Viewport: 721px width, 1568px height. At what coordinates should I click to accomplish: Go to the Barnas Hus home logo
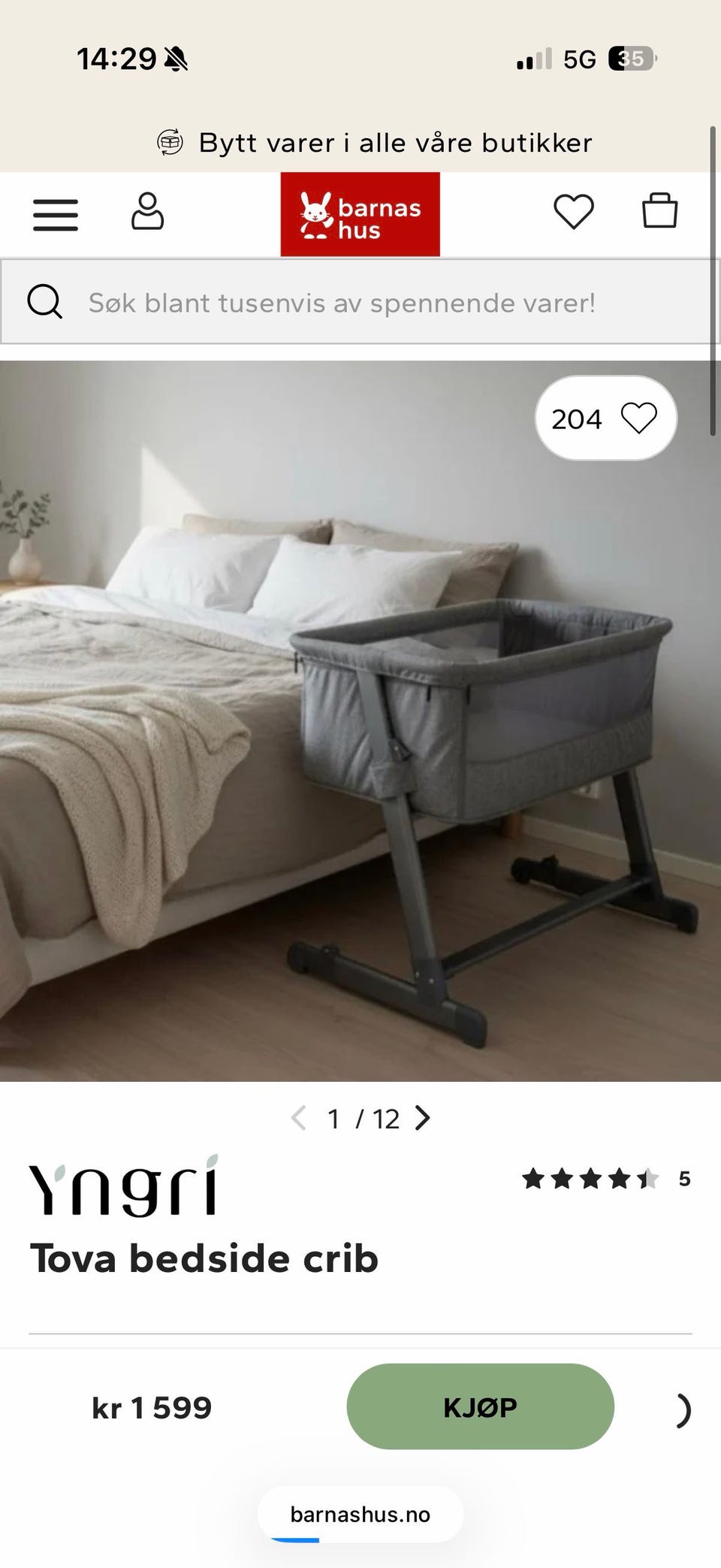[x=360, y=215]
